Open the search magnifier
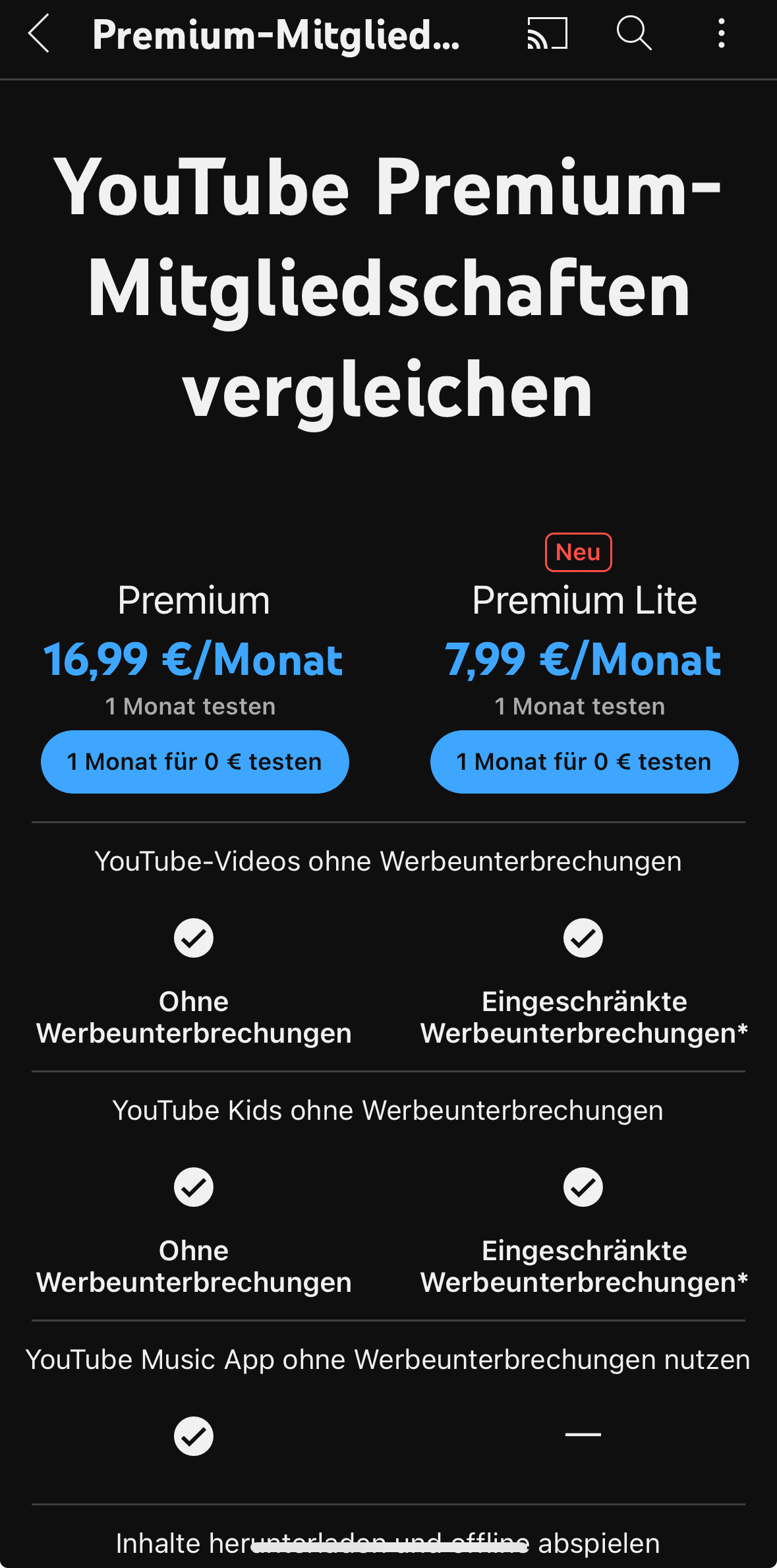The width and height of the screenshot is (777, 1568). point(634,34)
